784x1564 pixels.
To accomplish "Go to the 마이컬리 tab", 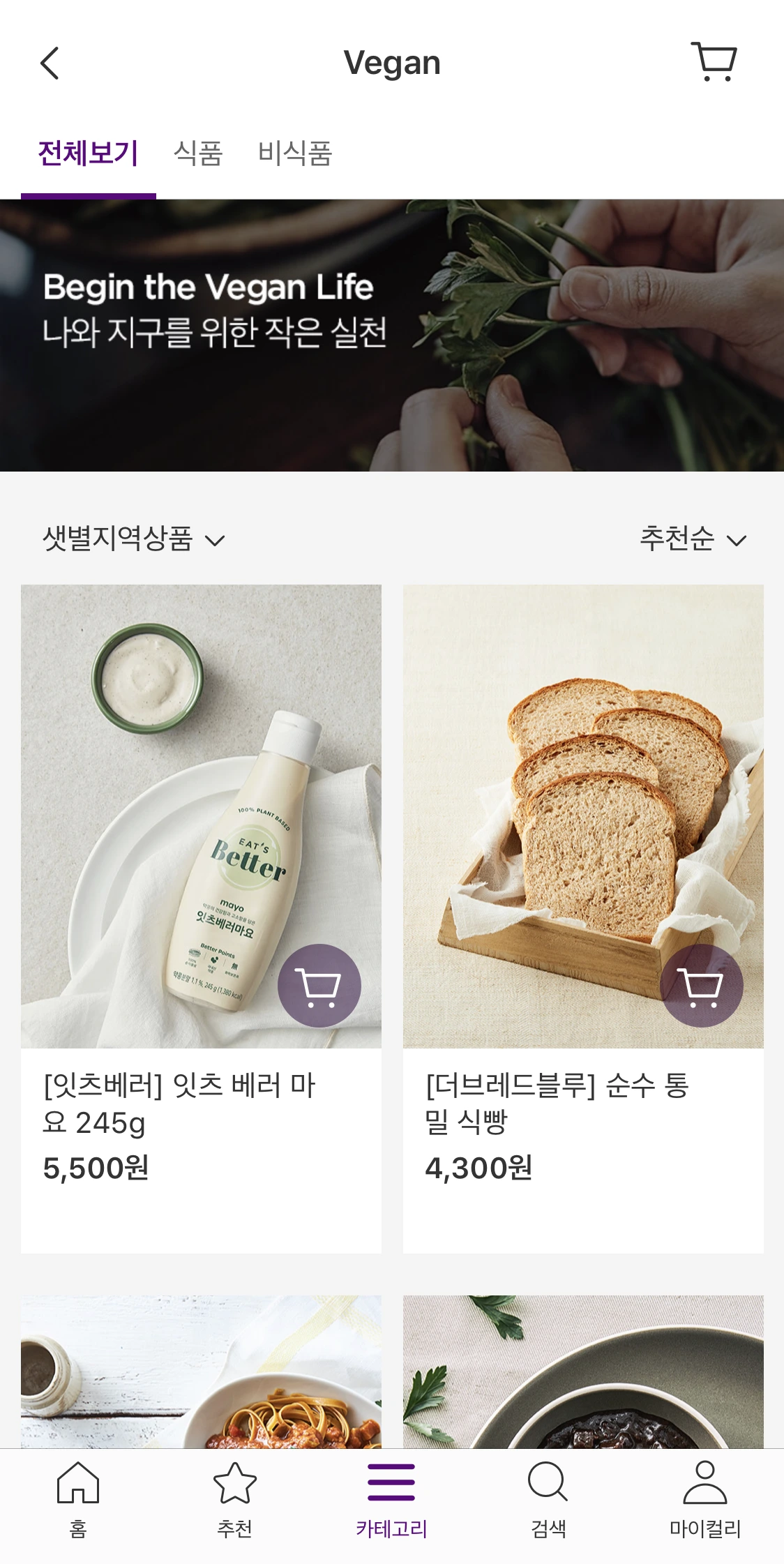I will 705,1494.
